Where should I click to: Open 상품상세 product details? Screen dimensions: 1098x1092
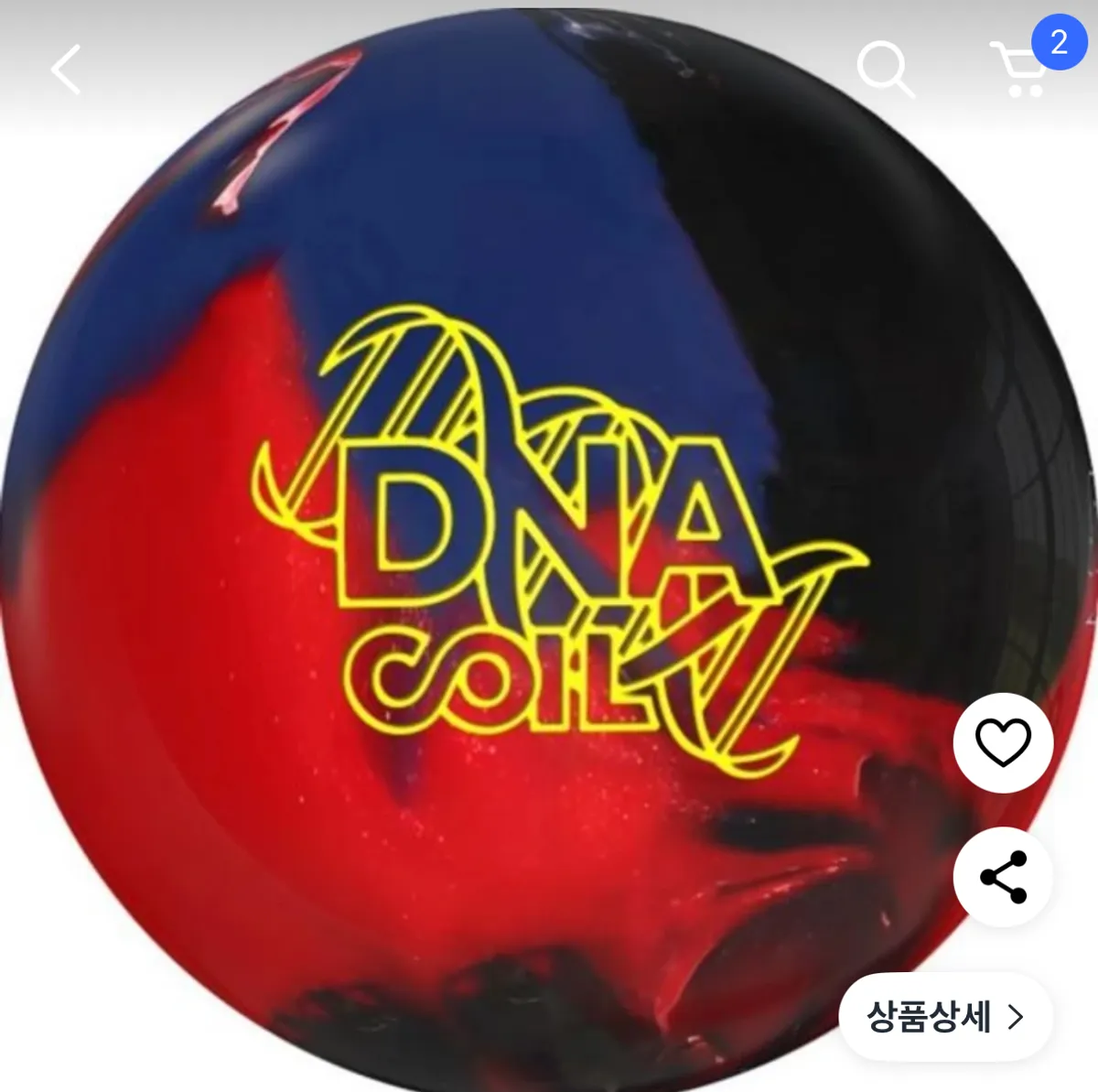(x=945, y=1017)
